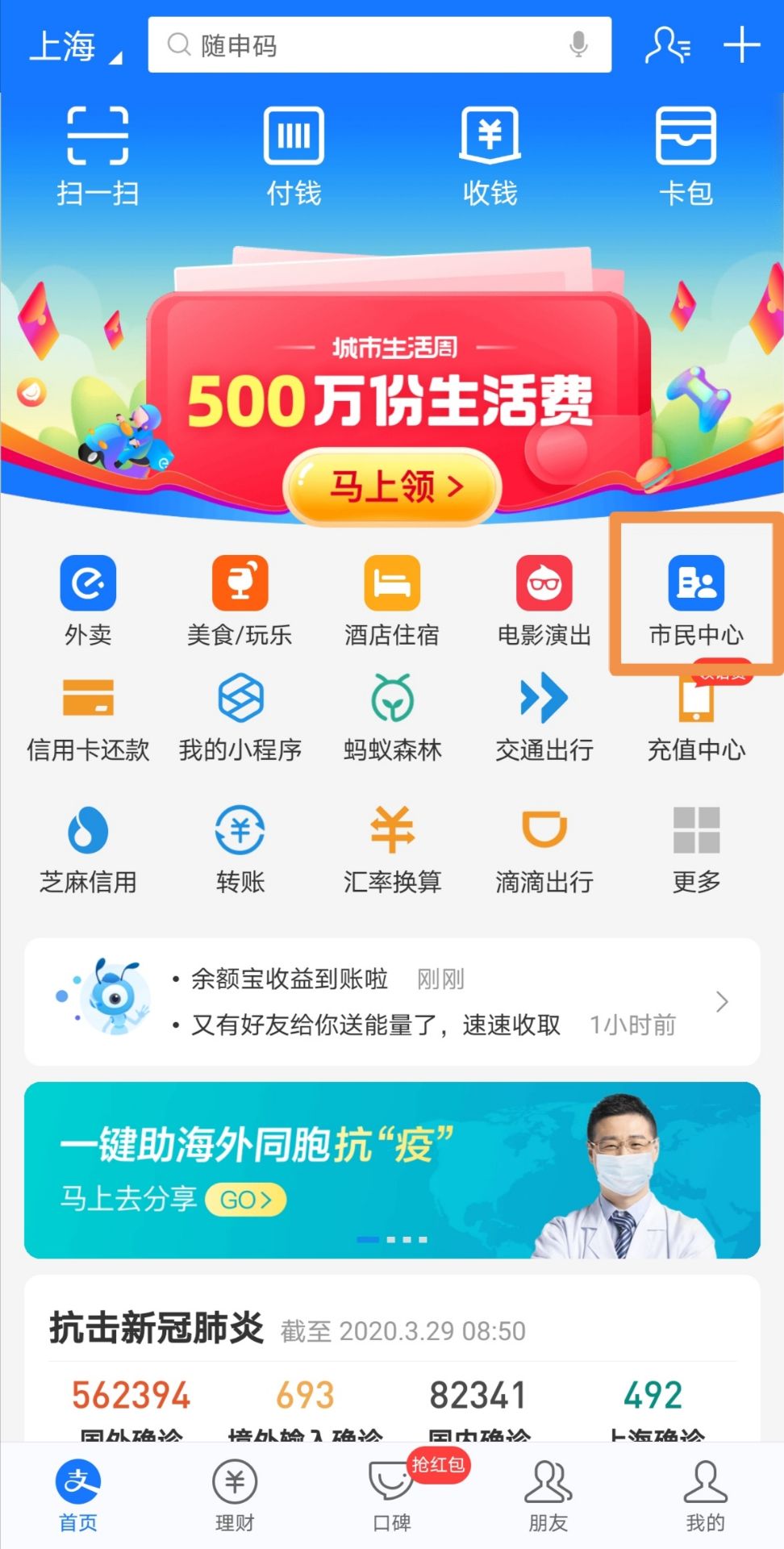The image size is (784, 1549).
Task: Tap the 马上领 banner button
Action: pos(392,486)
